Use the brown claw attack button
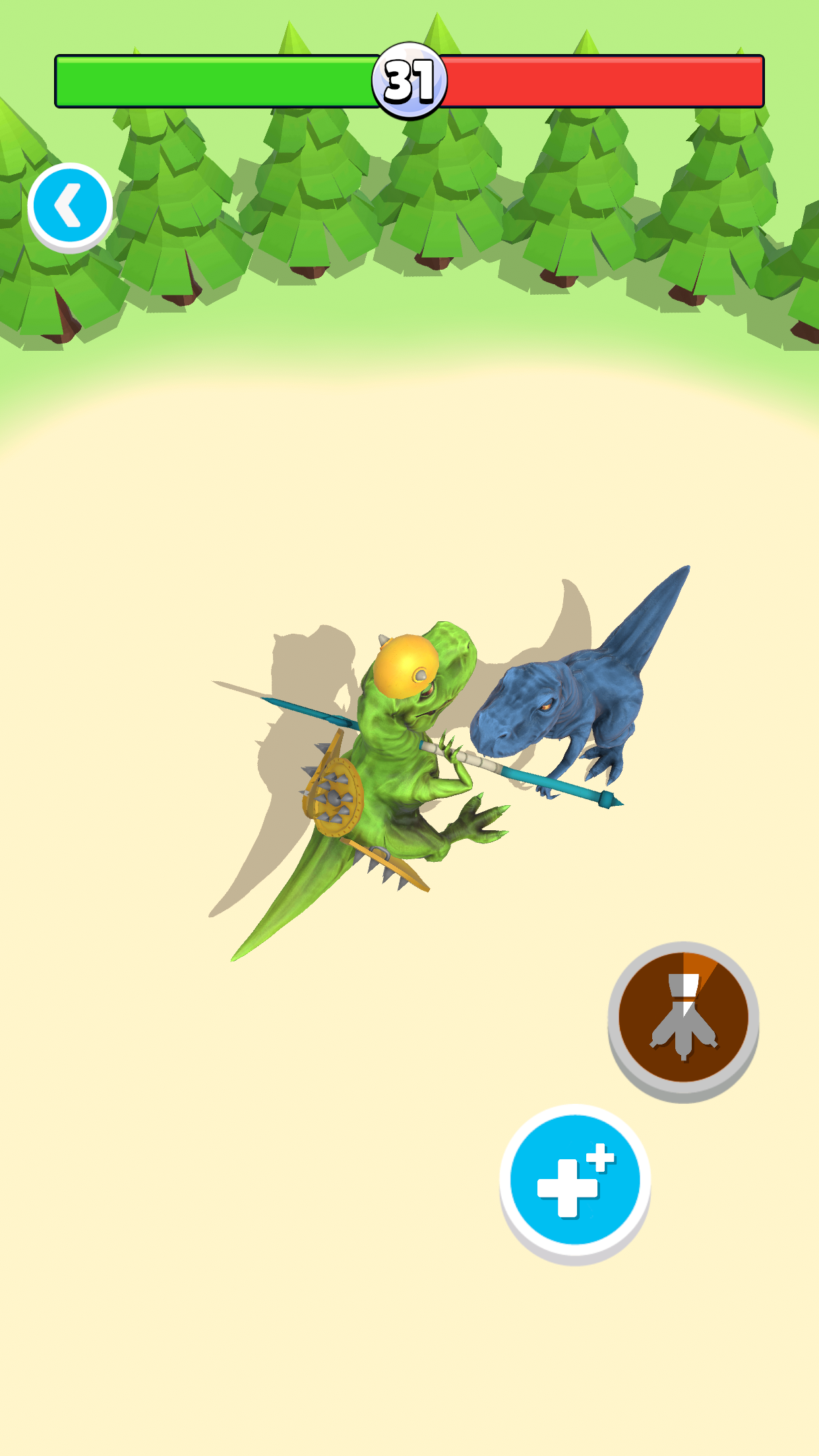 point(683,1021)
